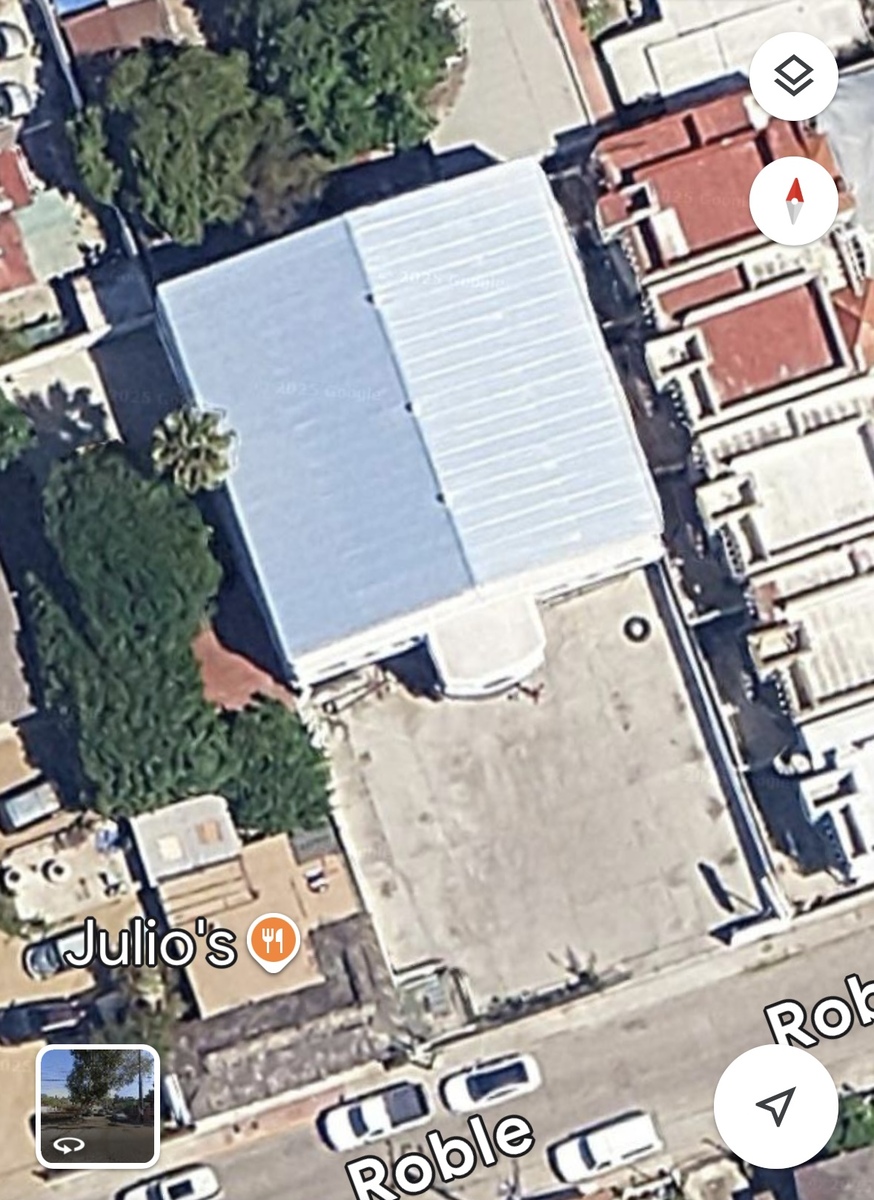This screenshot has width=874, height=1200.
Task: Open the map layers selector
Action: coord(793,76)
